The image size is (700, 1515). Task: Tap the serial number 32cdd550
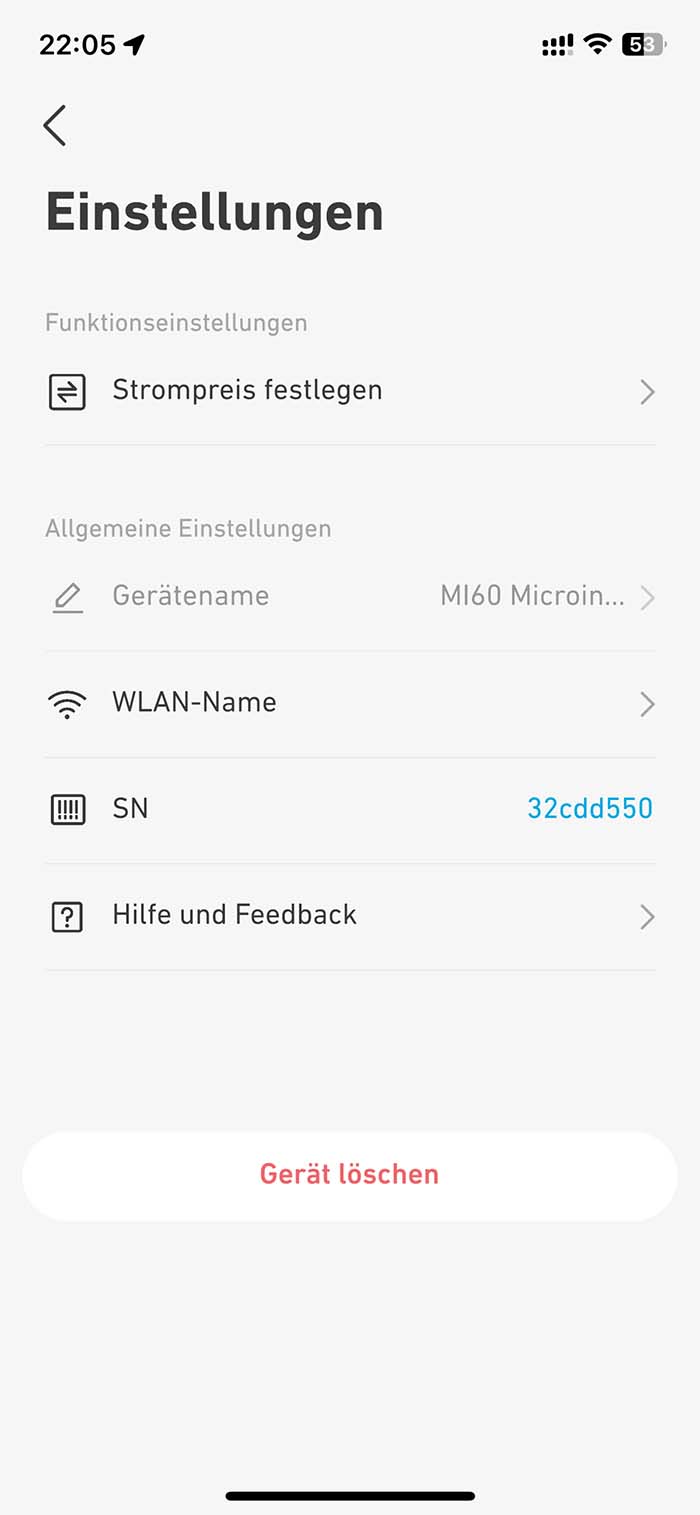(589, 809)
